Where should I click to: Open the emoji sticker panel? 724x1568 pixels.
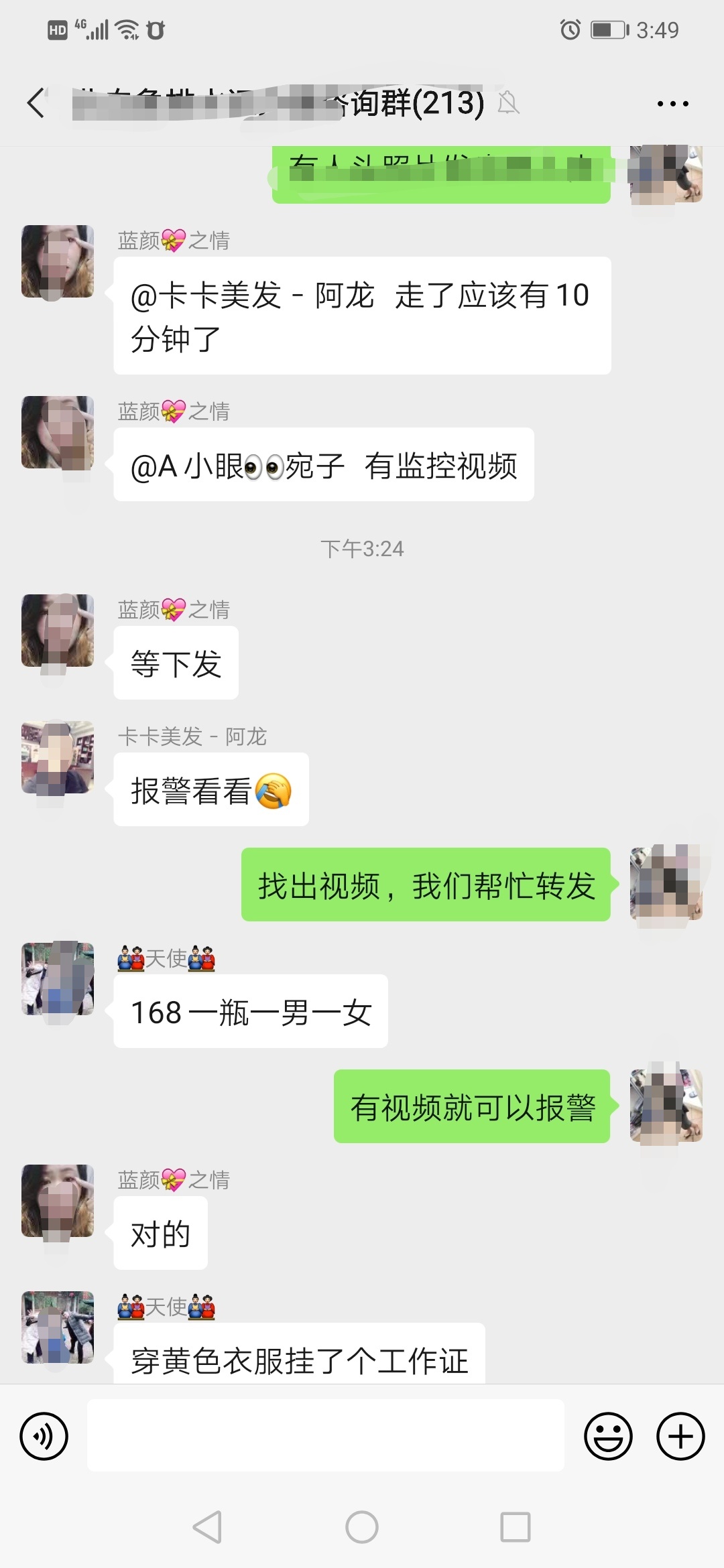(608, 1436)
